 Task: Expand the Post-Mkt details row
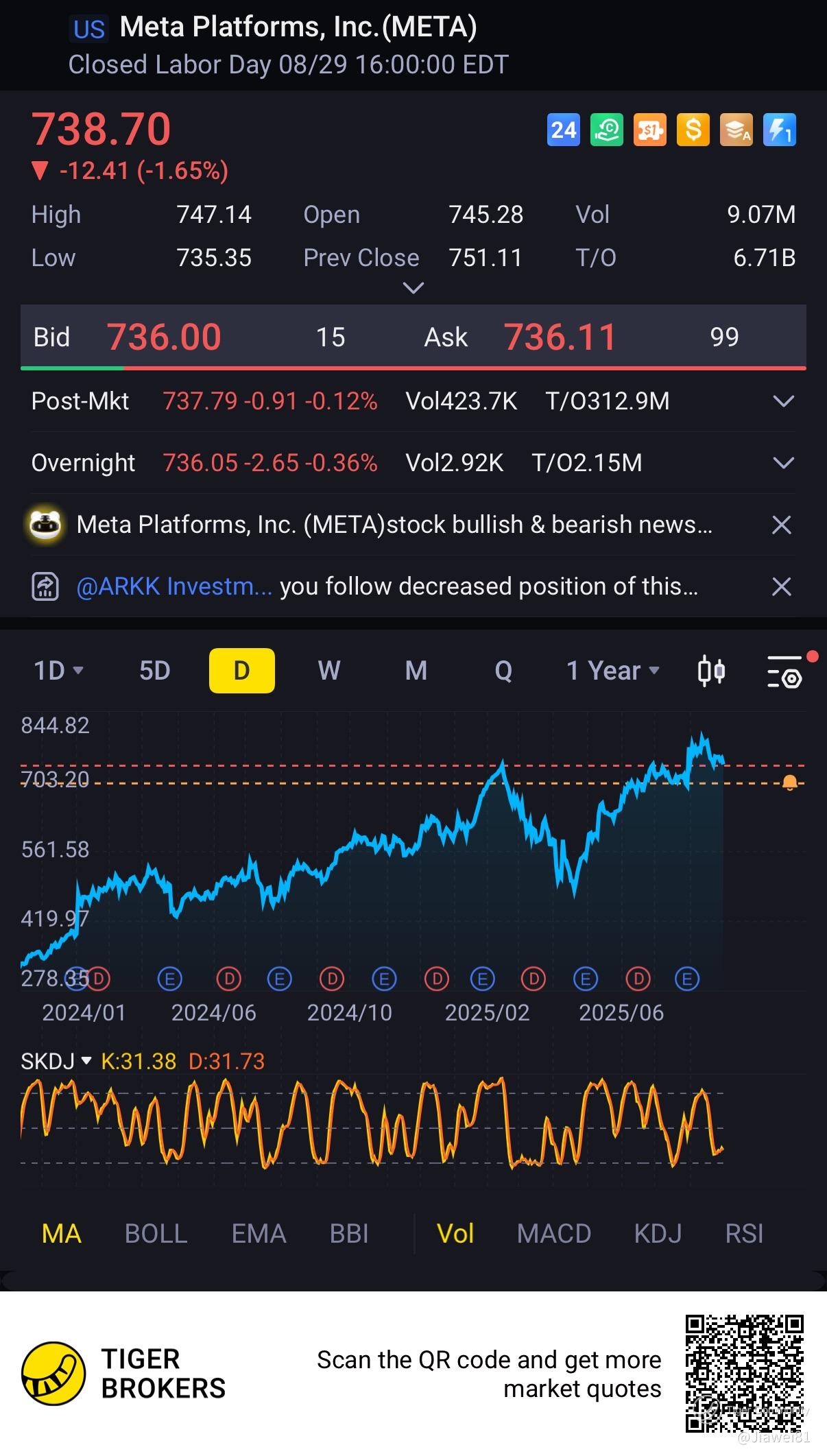coord(783,401)
